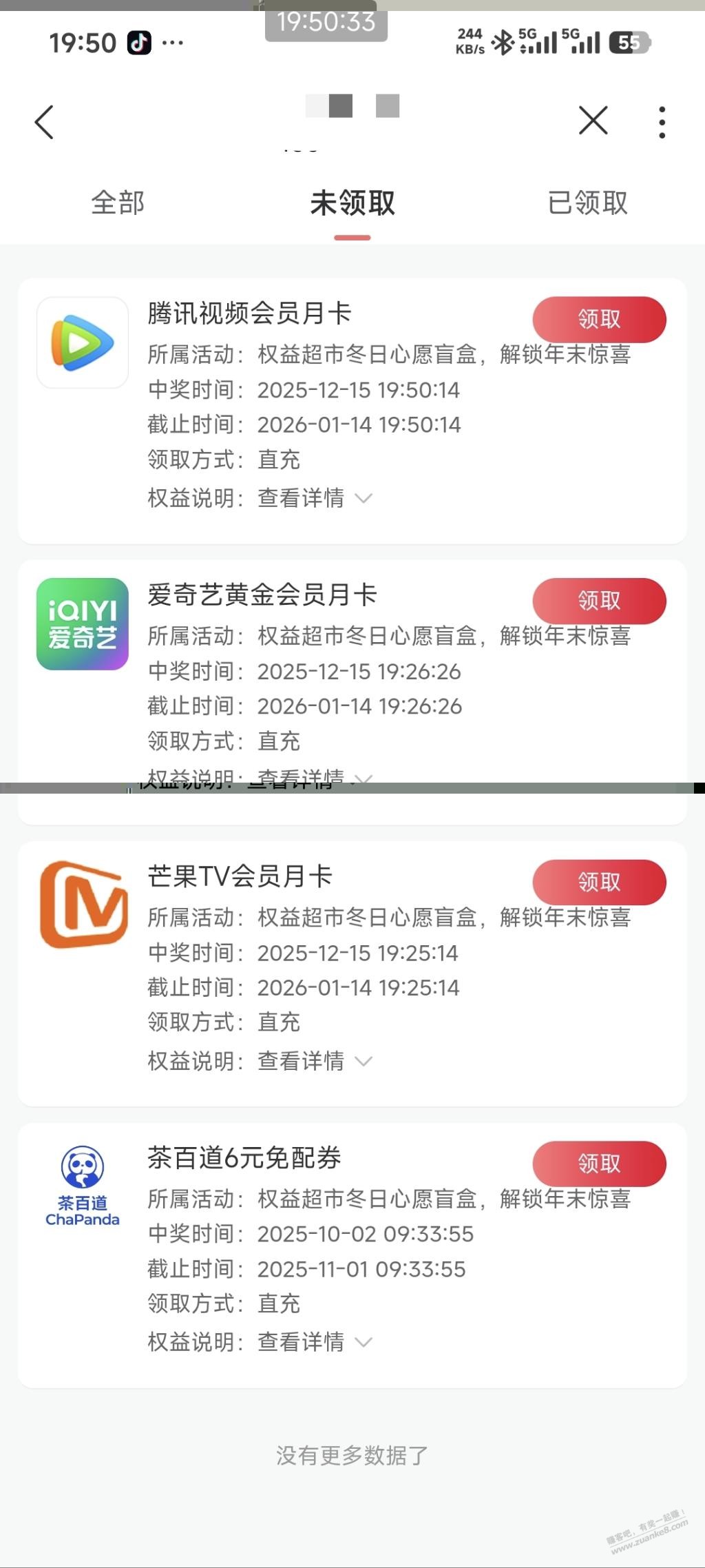
Task: Go back using the top-left arrow
Action: (45, 123)
